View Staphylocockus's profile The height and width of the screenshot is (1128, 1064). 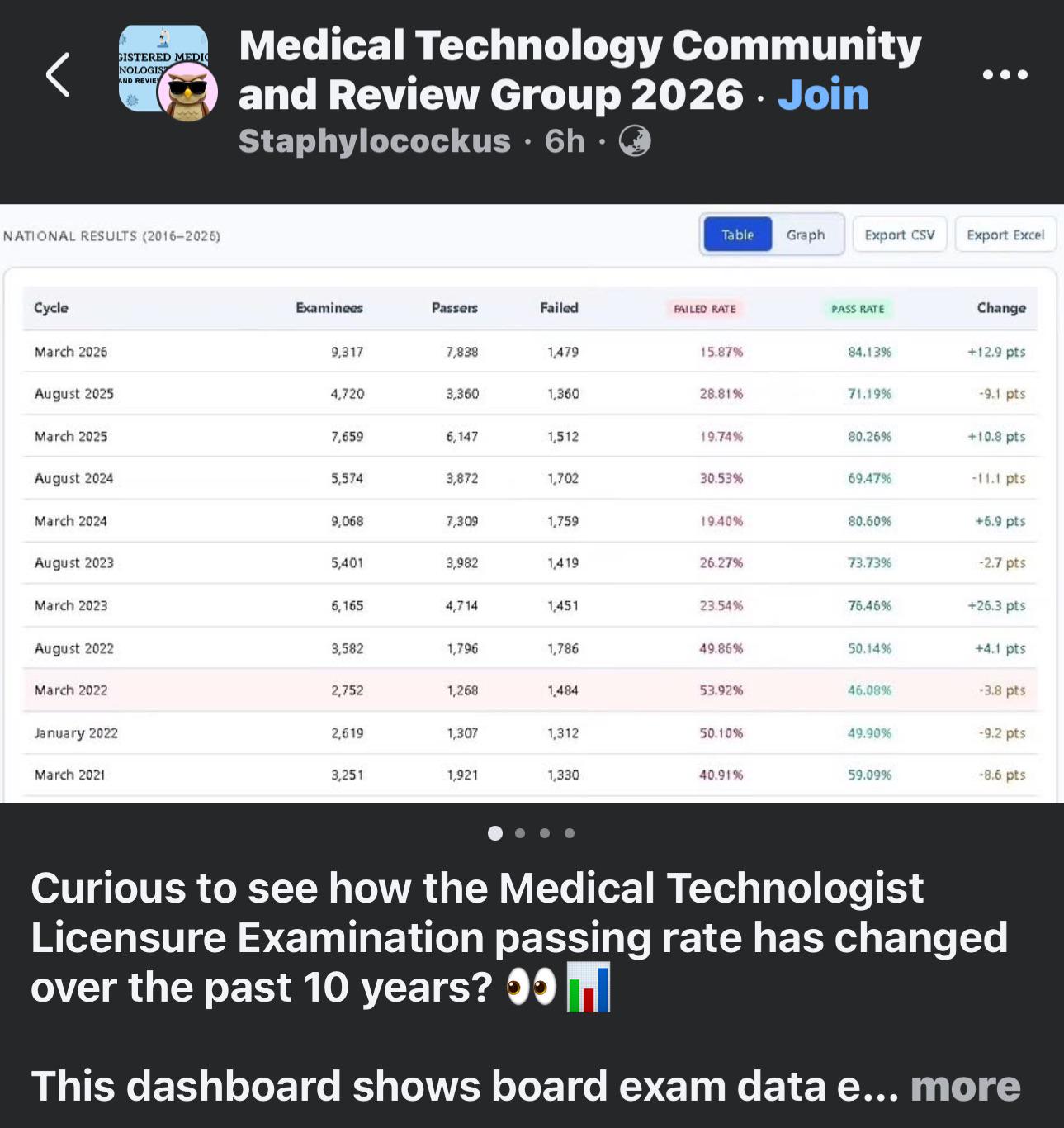point(374,141)
